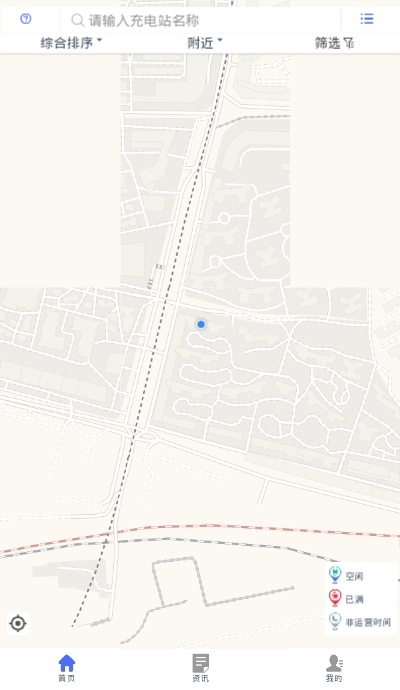Open the 我的 profile tab

tap(334, 668)
